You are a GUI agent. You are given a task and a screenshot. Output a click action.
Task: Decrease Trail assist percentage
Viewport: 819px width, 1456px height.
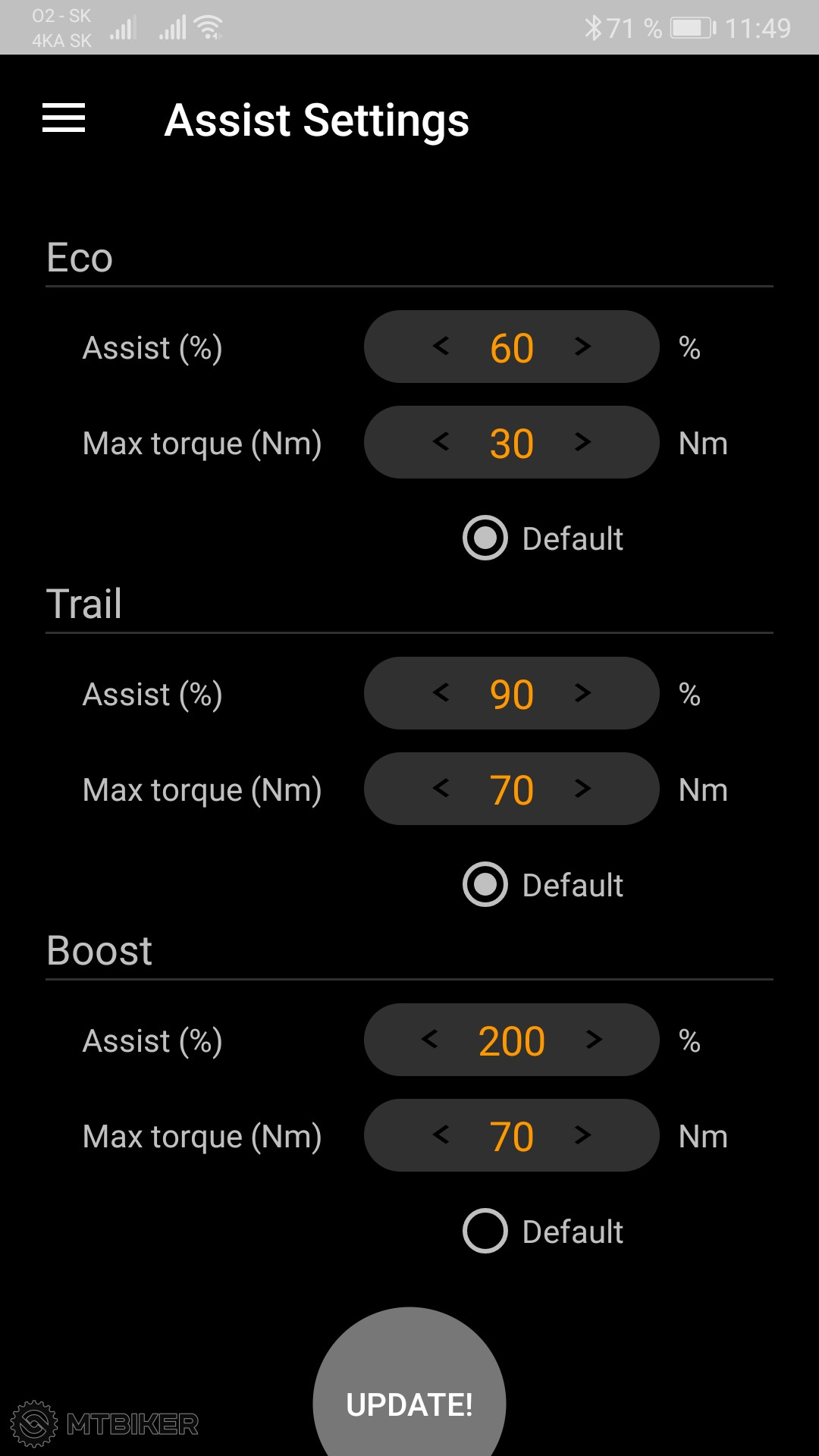click(441, 693)
